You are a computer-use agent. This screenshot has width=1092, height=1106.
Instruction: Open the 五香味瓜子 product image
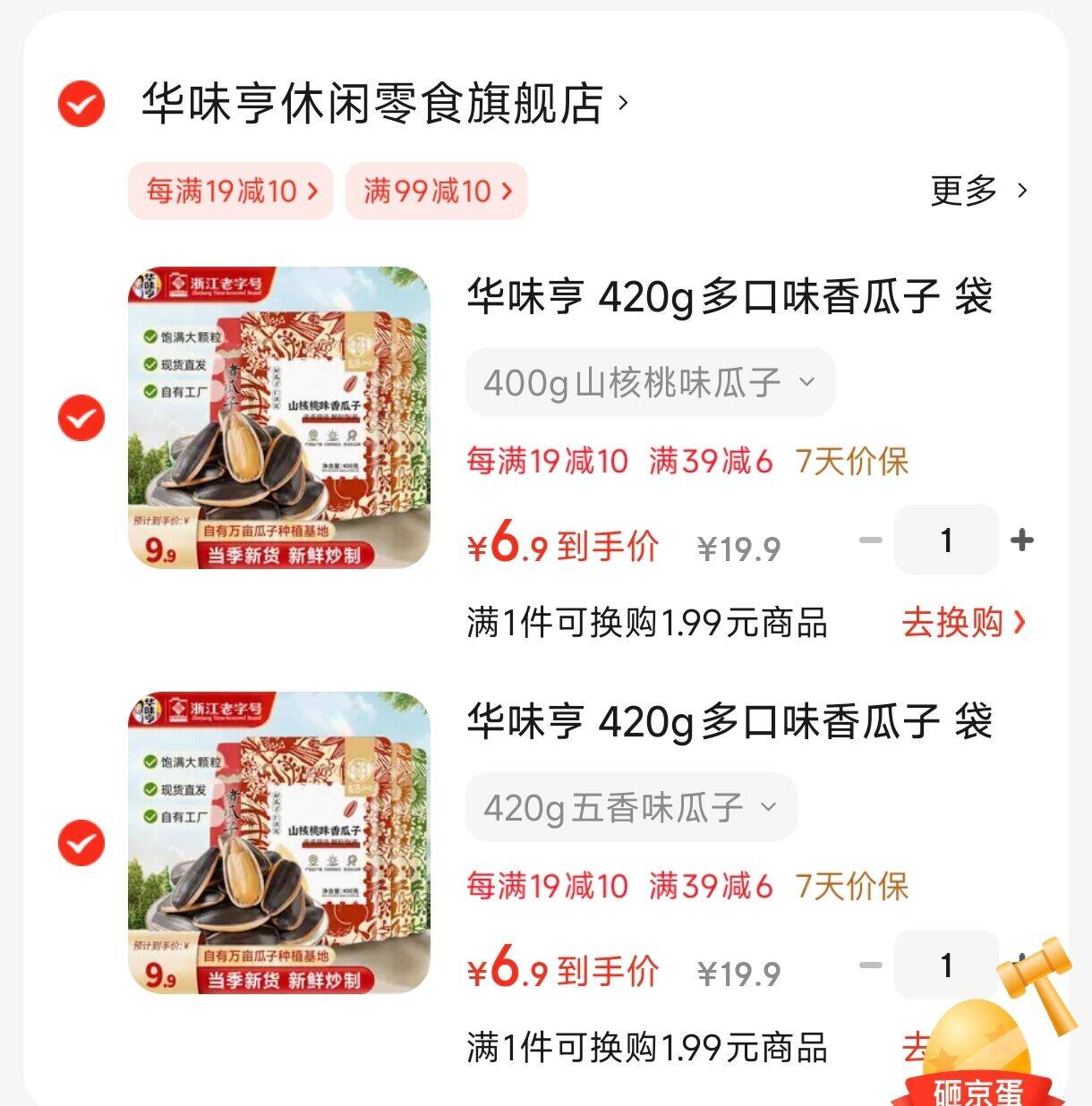click(x=279, y=843)
